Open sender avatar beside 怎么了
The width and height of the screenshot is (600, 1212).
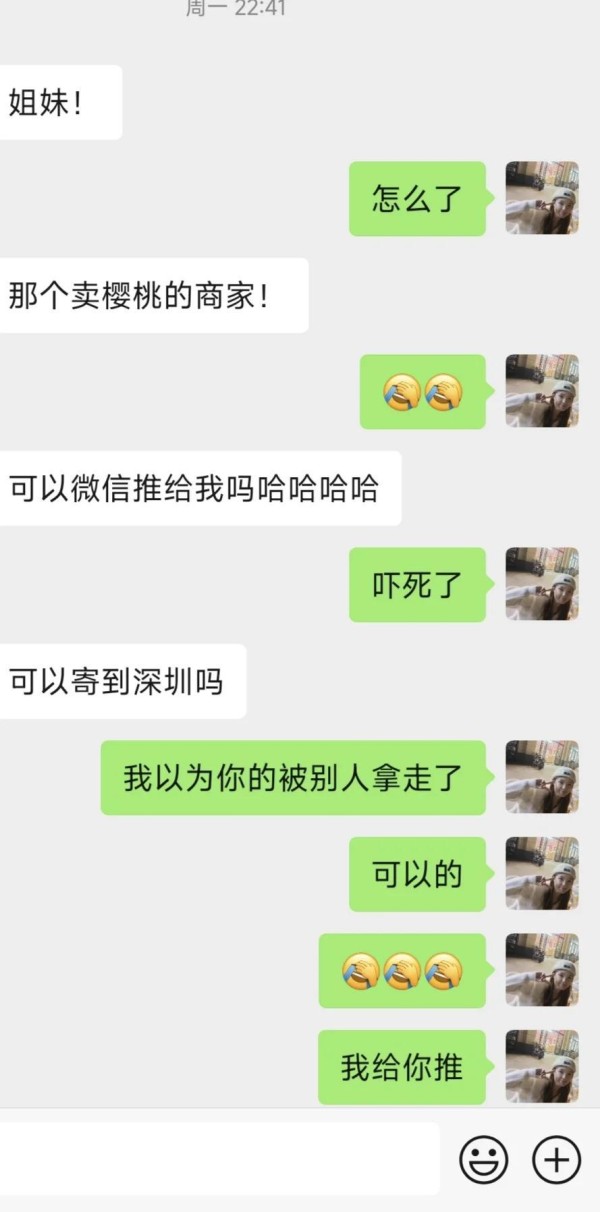[542, 198]
